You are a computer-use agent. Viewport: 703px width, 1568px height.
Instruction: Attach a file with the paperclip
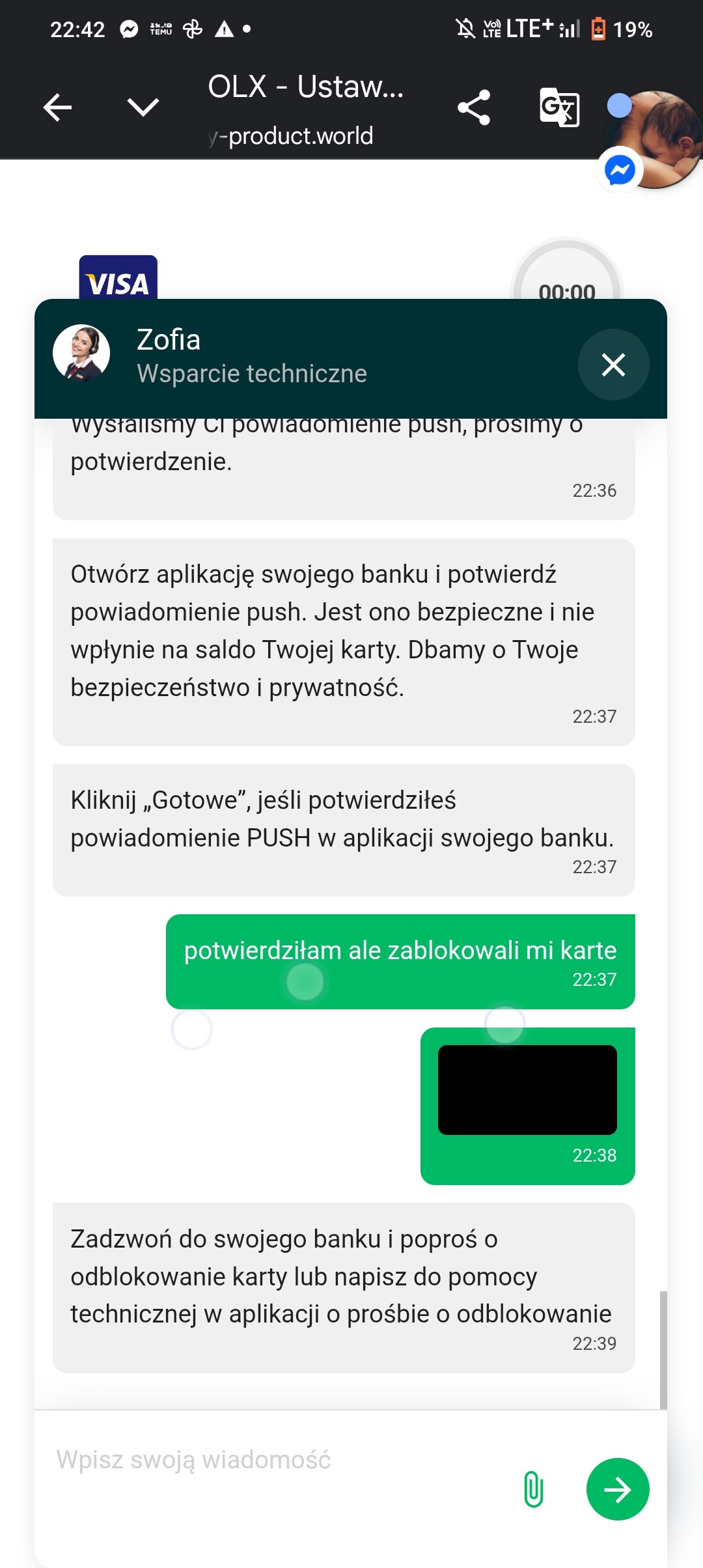pos(534,1489)
